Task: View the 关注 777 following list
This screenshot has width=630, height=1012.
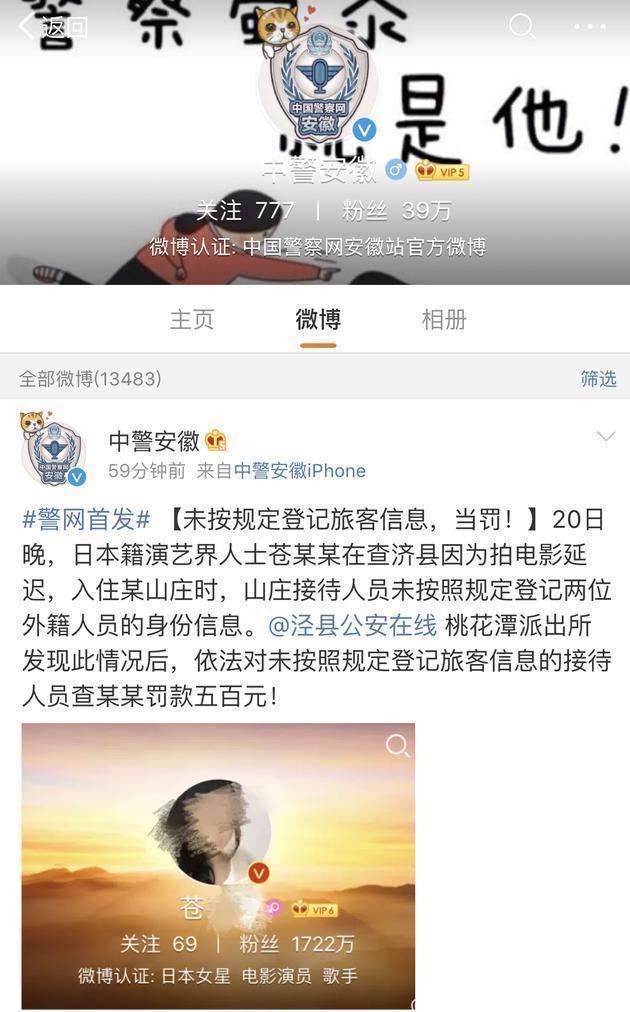Action: pyautogui.click(x=244, y=211)
